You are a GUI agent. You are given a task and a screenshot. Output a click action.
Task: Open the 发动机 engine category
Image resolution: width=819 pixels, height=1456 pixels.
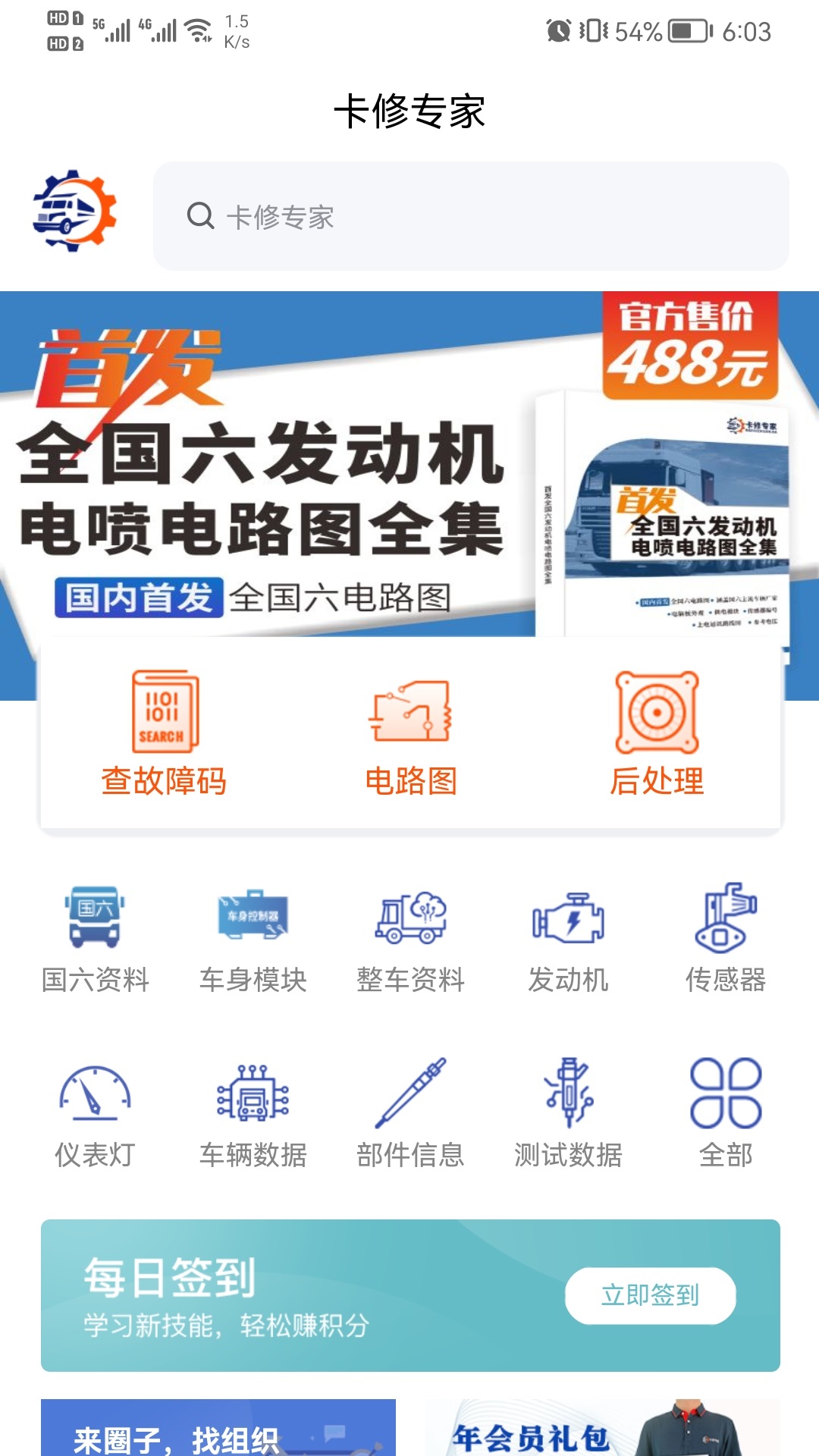coord(568,939)
